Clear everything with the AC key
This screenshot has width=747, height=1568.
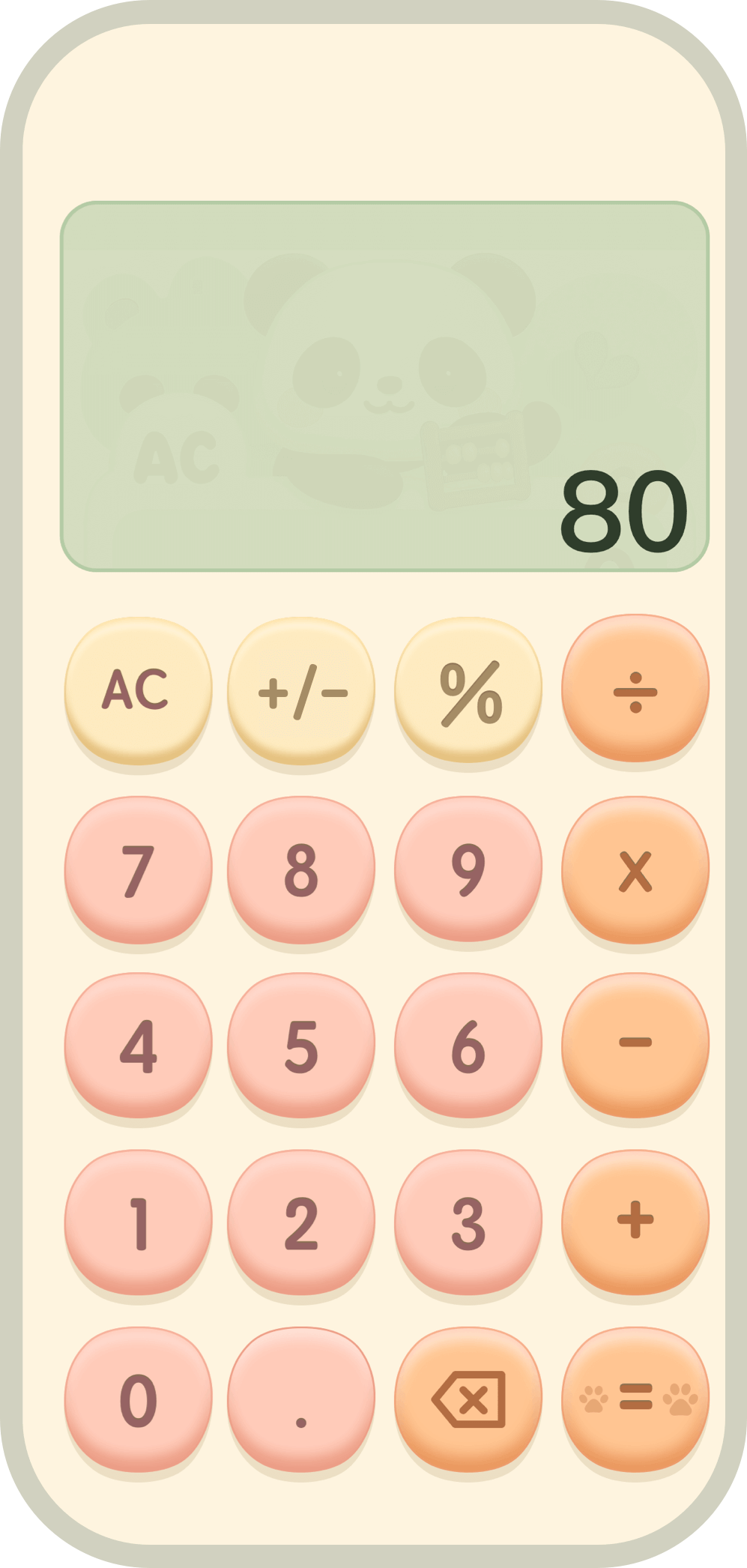point(137,690)
